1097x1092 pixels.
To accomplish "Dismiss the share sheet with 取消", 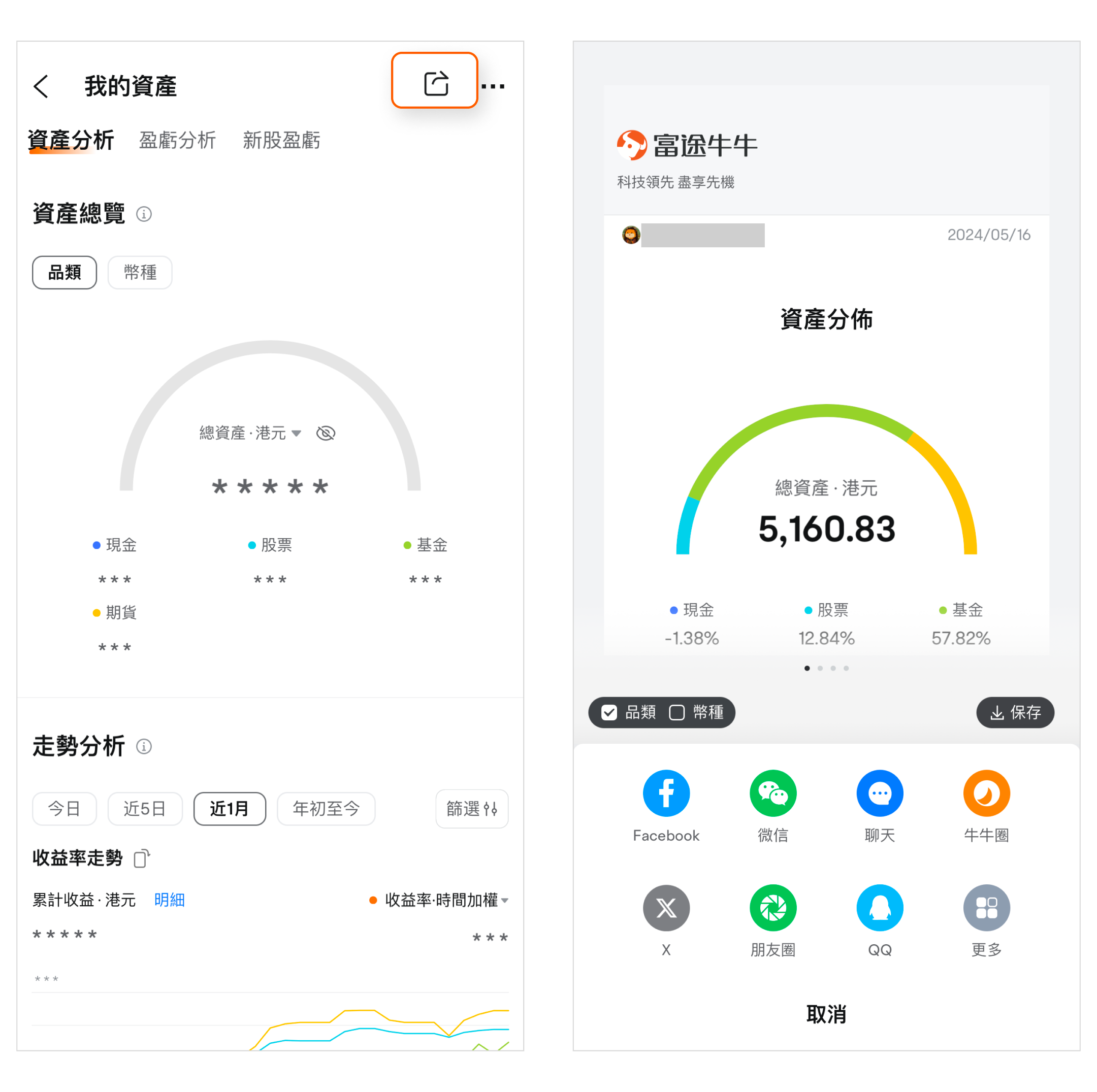I will click(x=826, y=1014).
